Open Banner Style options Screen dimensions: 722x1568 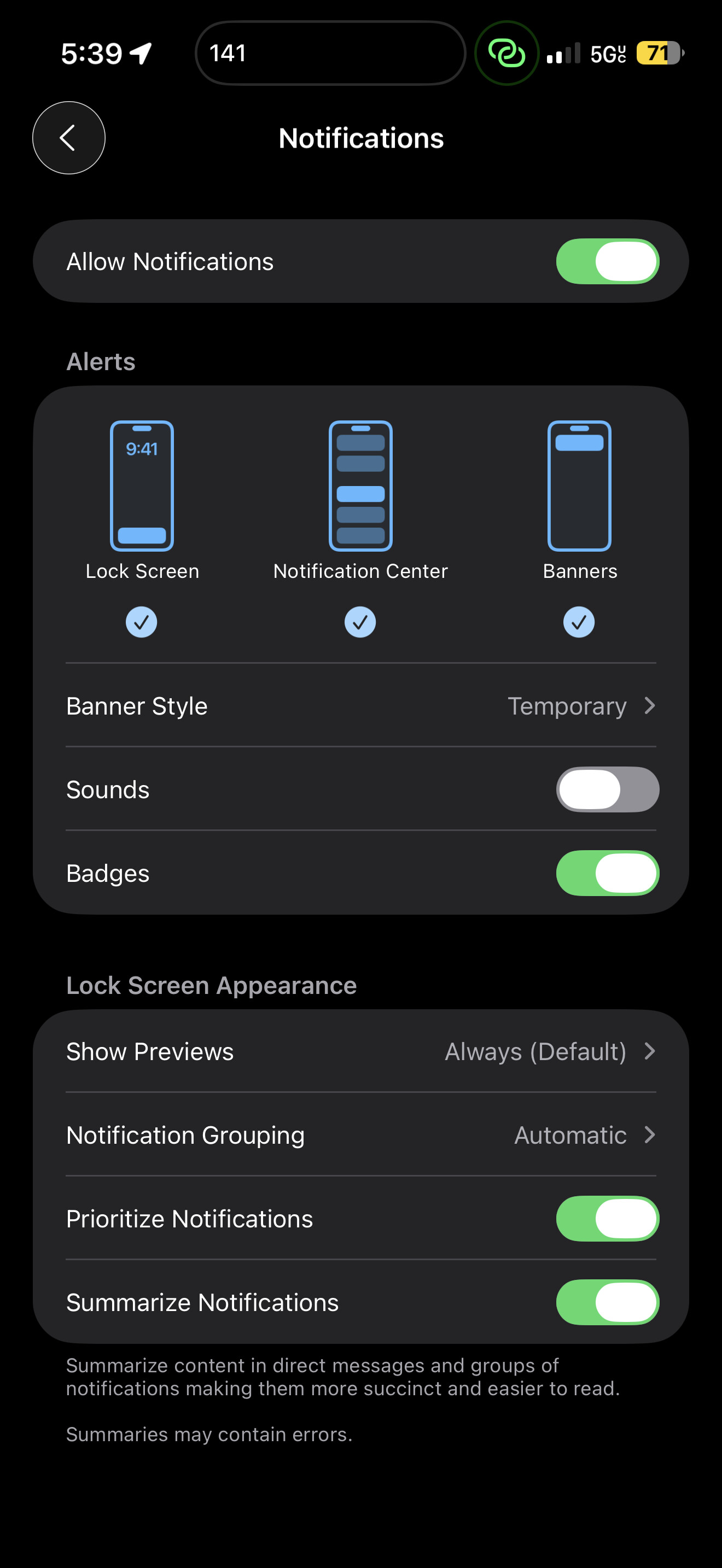360,705
